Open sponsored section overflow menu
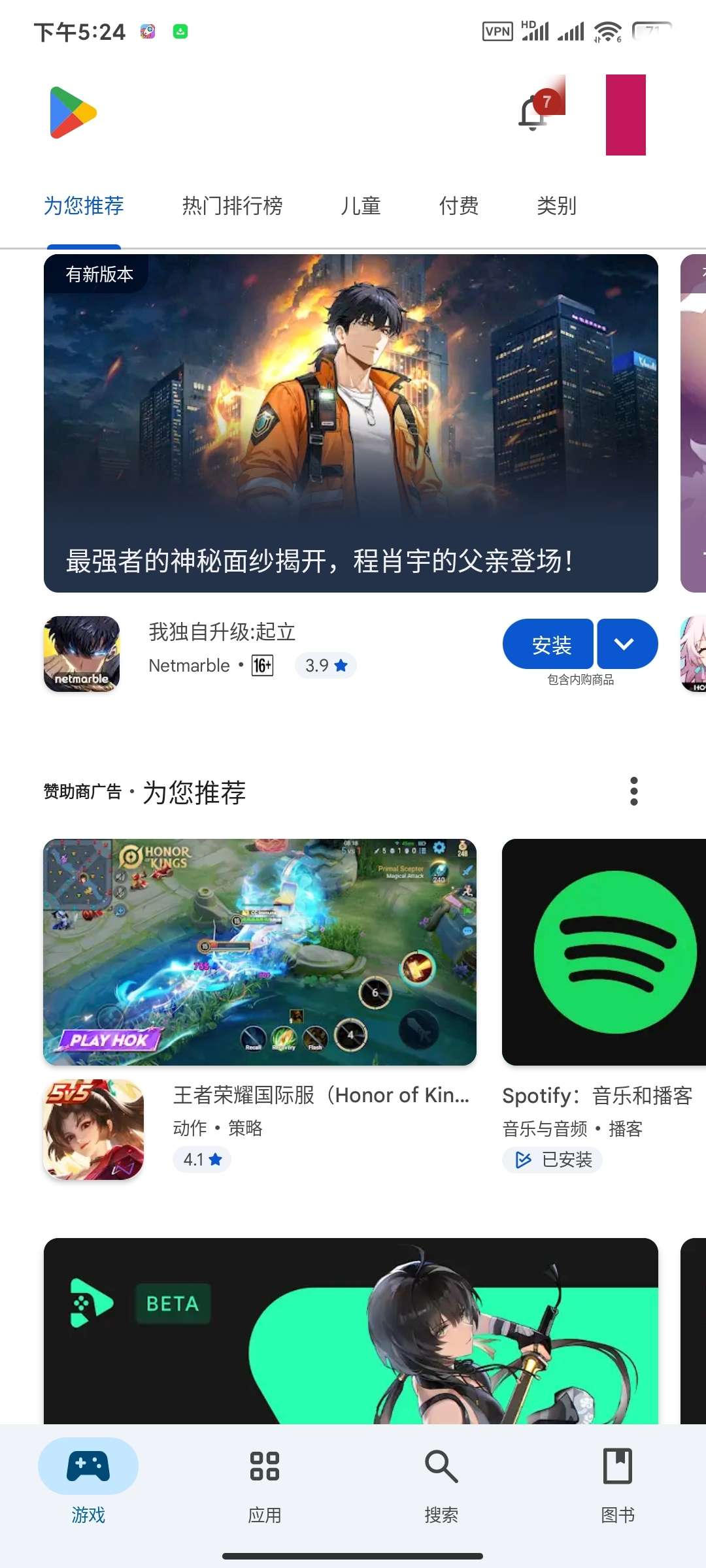The height and width of the screenshot is (1568, 706). pyautogui.click(x=633, y=791)
